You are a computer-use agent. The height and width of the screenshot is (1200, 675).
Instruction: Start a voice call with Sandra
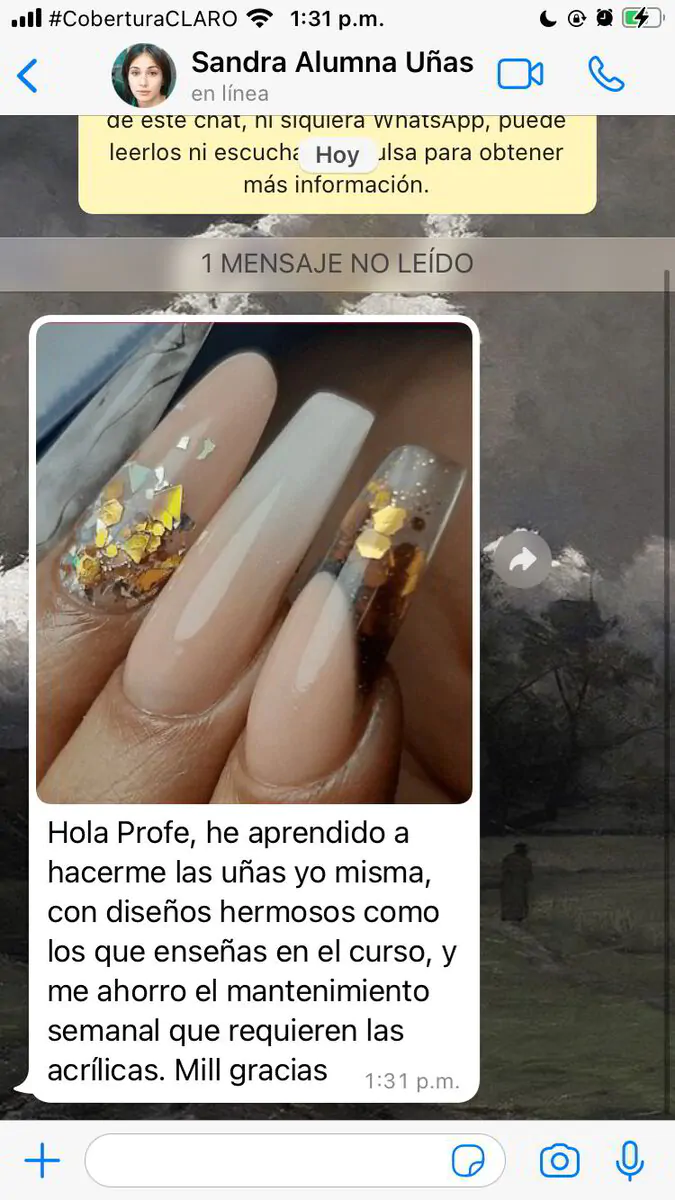pyautogui.click(x=606, y=75)
